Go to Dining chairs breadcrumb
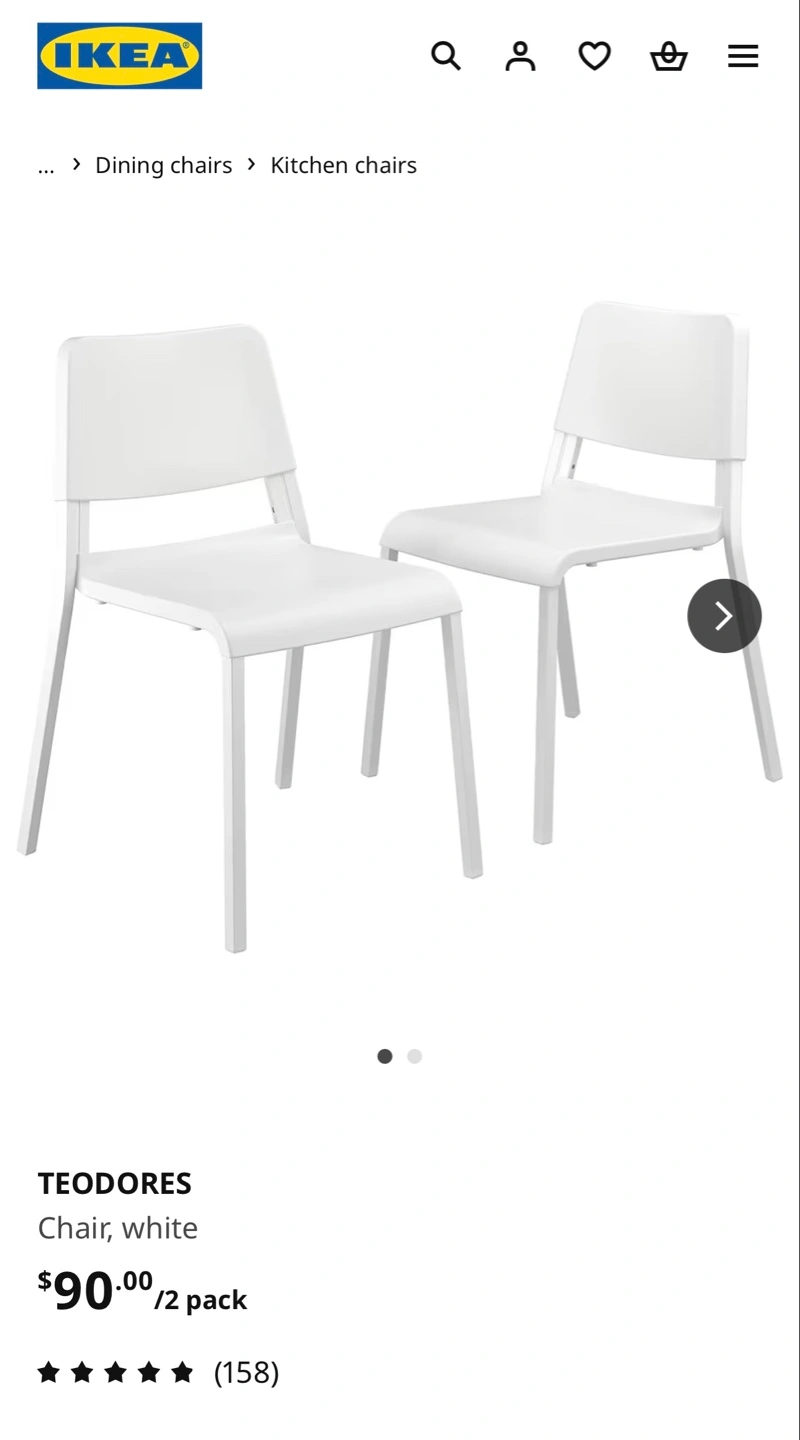This screenshot has height=1440, width=800. coord(163,165)
